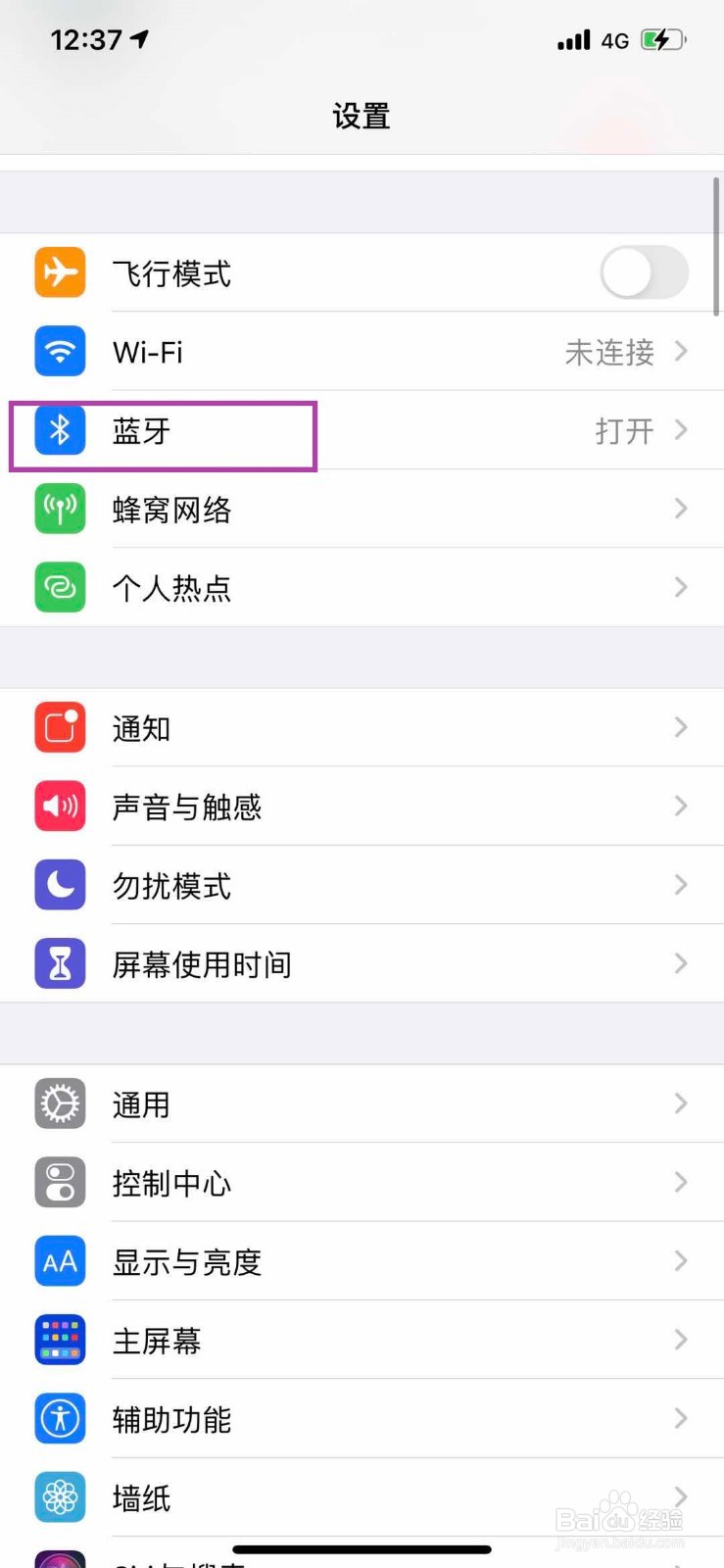Expand 蜂窝网络 via its chevron
The image size is (724, 1568).
681,509
